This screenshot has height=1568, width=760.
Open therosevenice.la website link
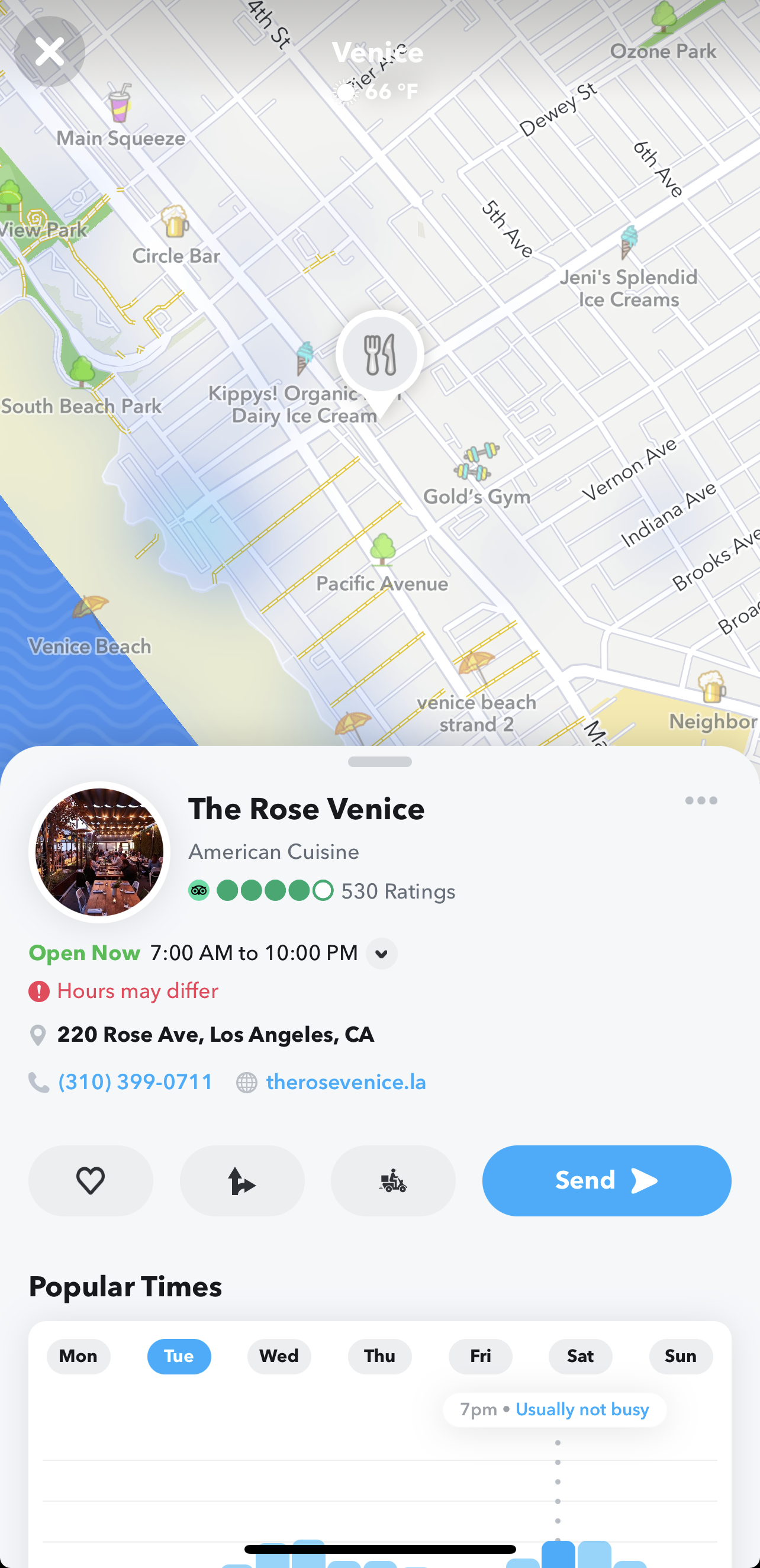coord(345,1082)
